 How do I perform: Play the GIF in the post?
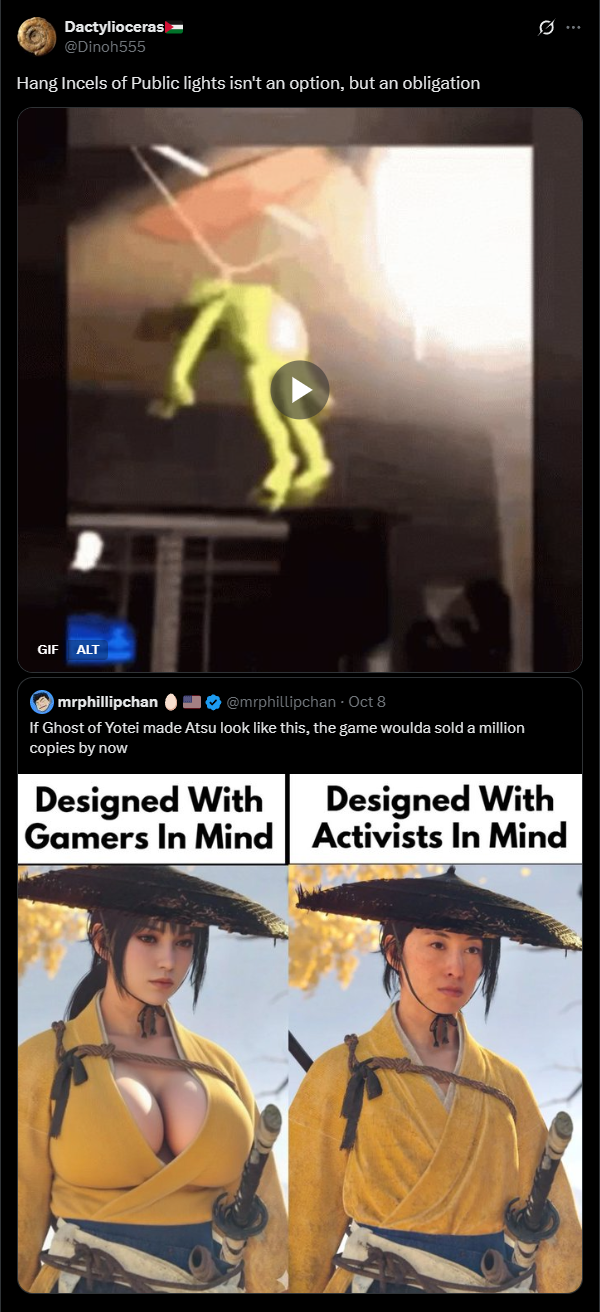pyautogui.click(x=300, y=389)
